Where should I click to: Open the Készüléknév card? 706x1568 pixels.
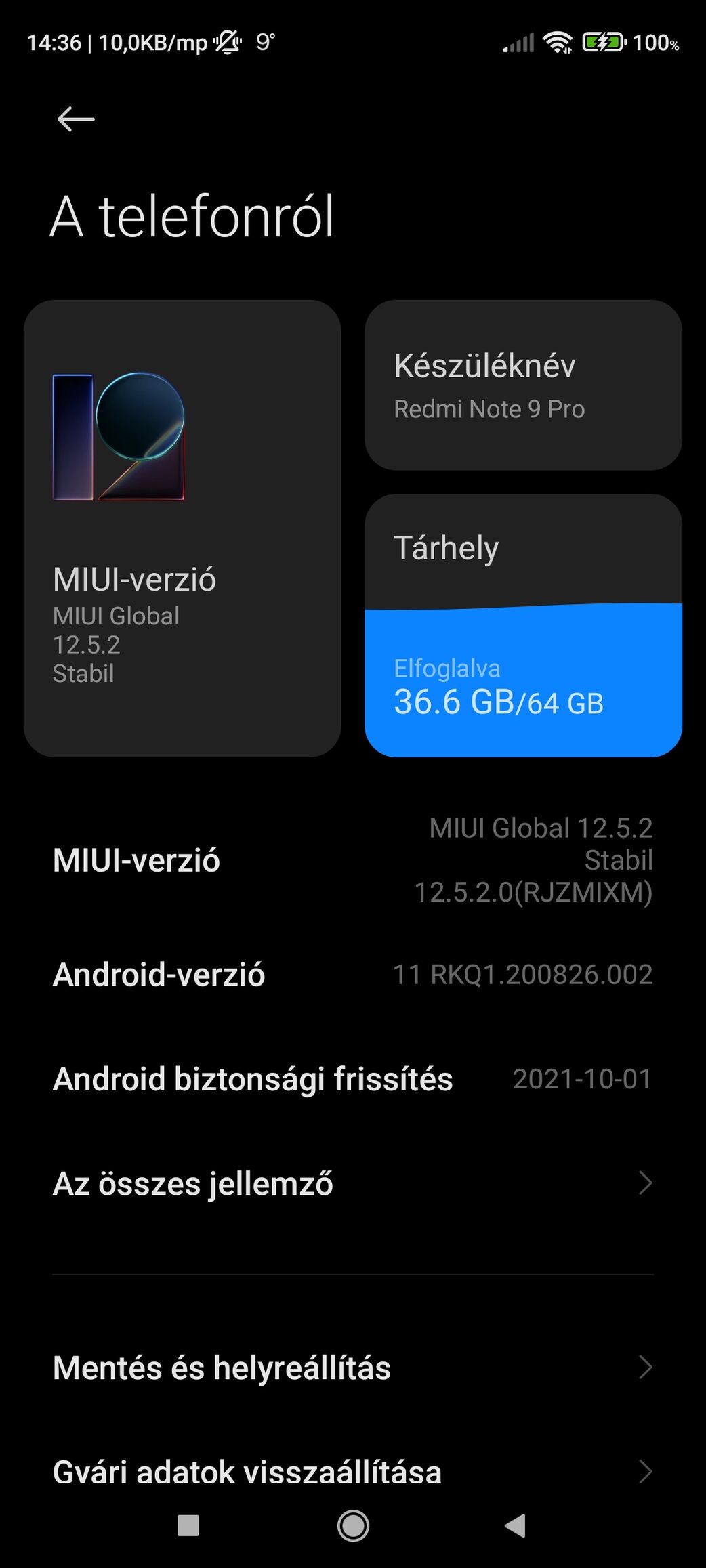pyautogui.click(x=523, y=385)
